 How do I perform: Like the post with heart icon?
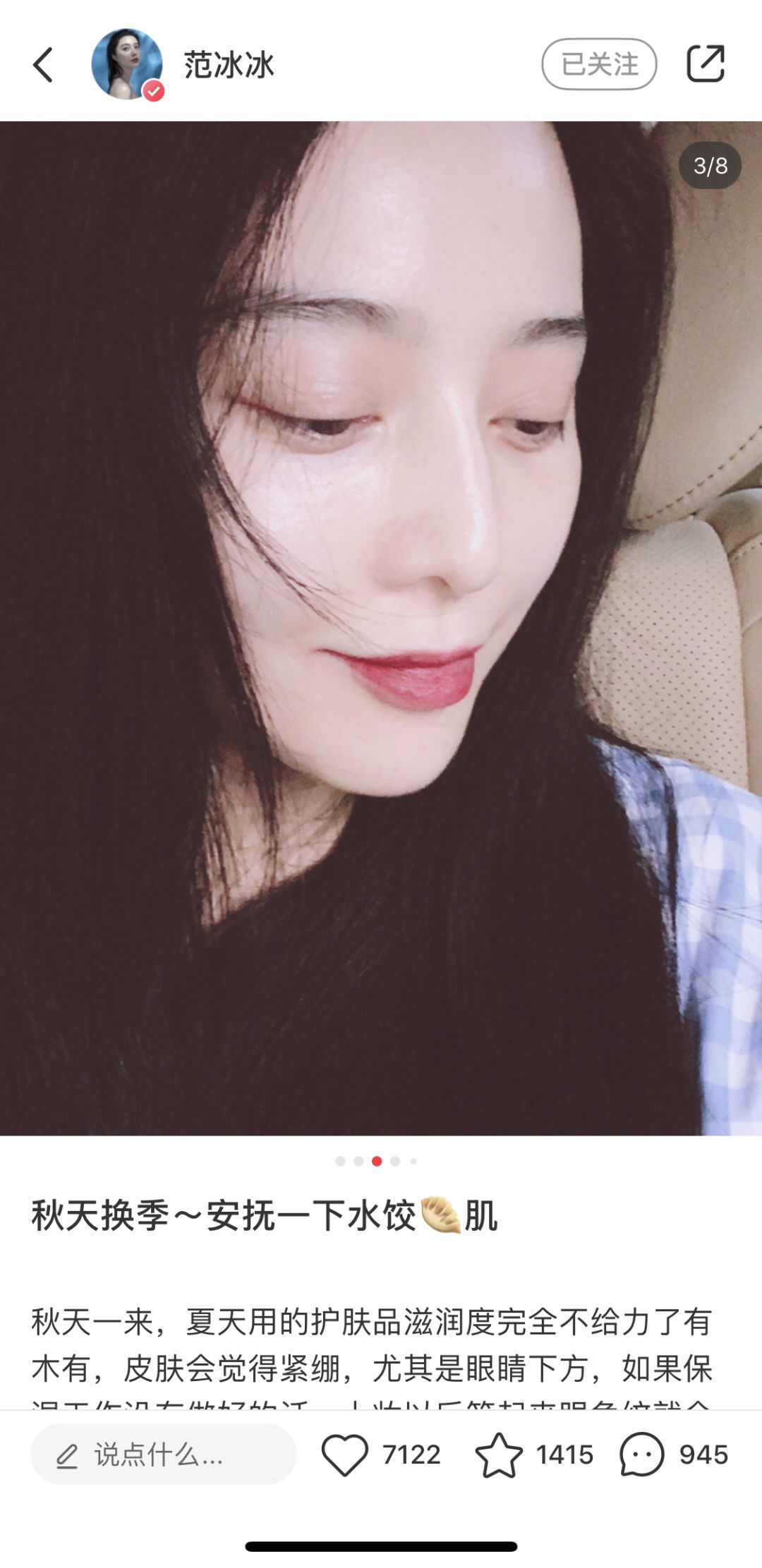pos(345,1454)
